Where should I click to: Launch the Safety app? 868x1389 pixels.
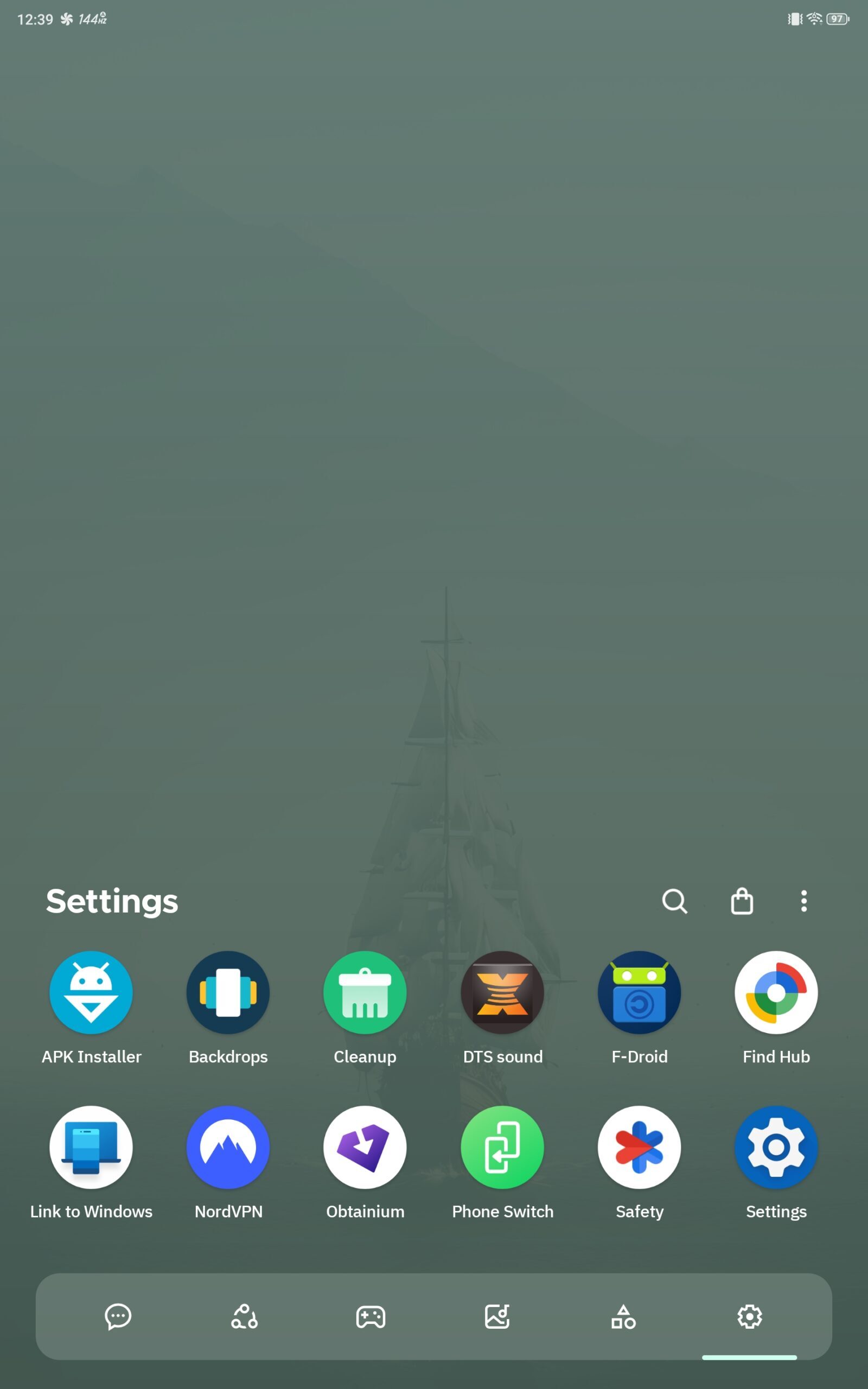click(x=639, y=1148)
